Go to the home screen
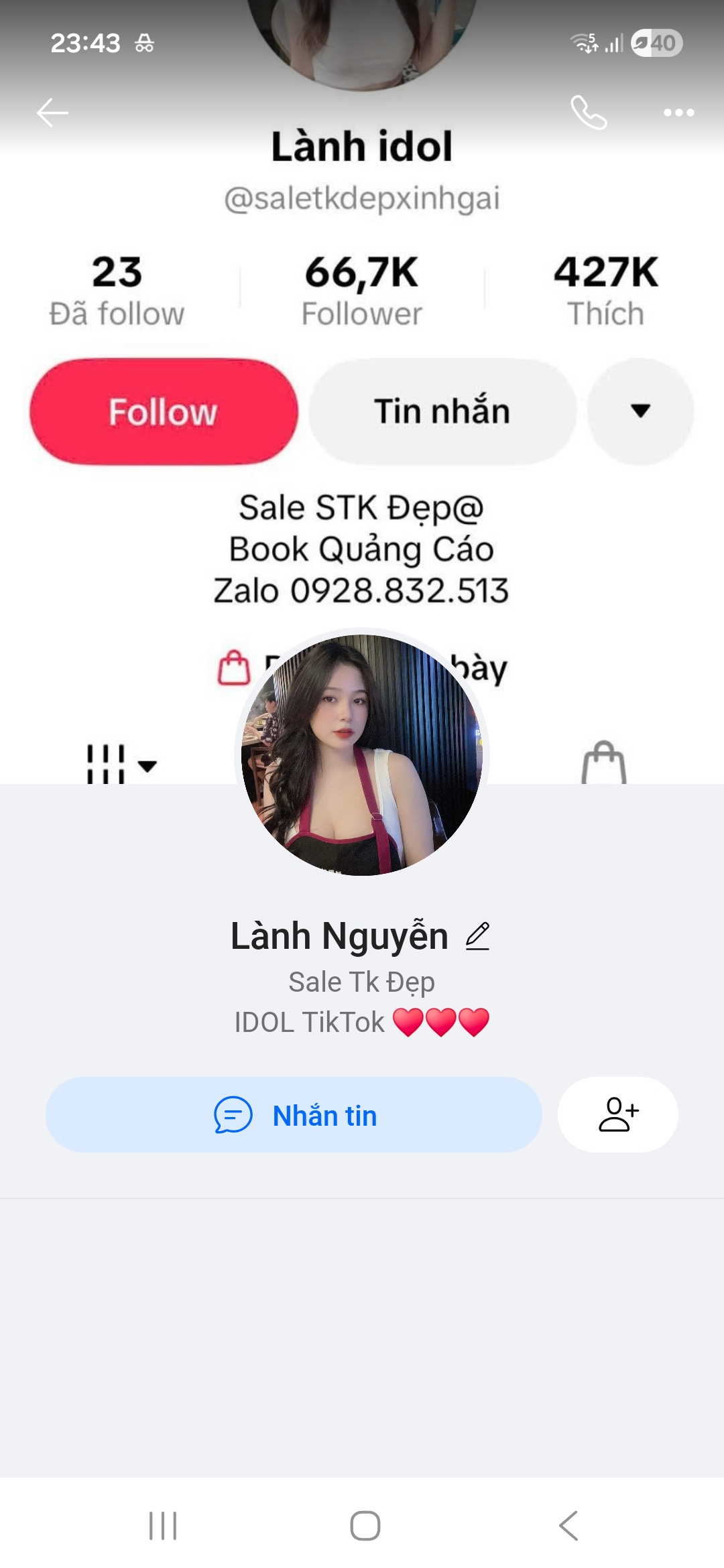The height and width of the screenshot is (1568, 724). point(365,1526)
